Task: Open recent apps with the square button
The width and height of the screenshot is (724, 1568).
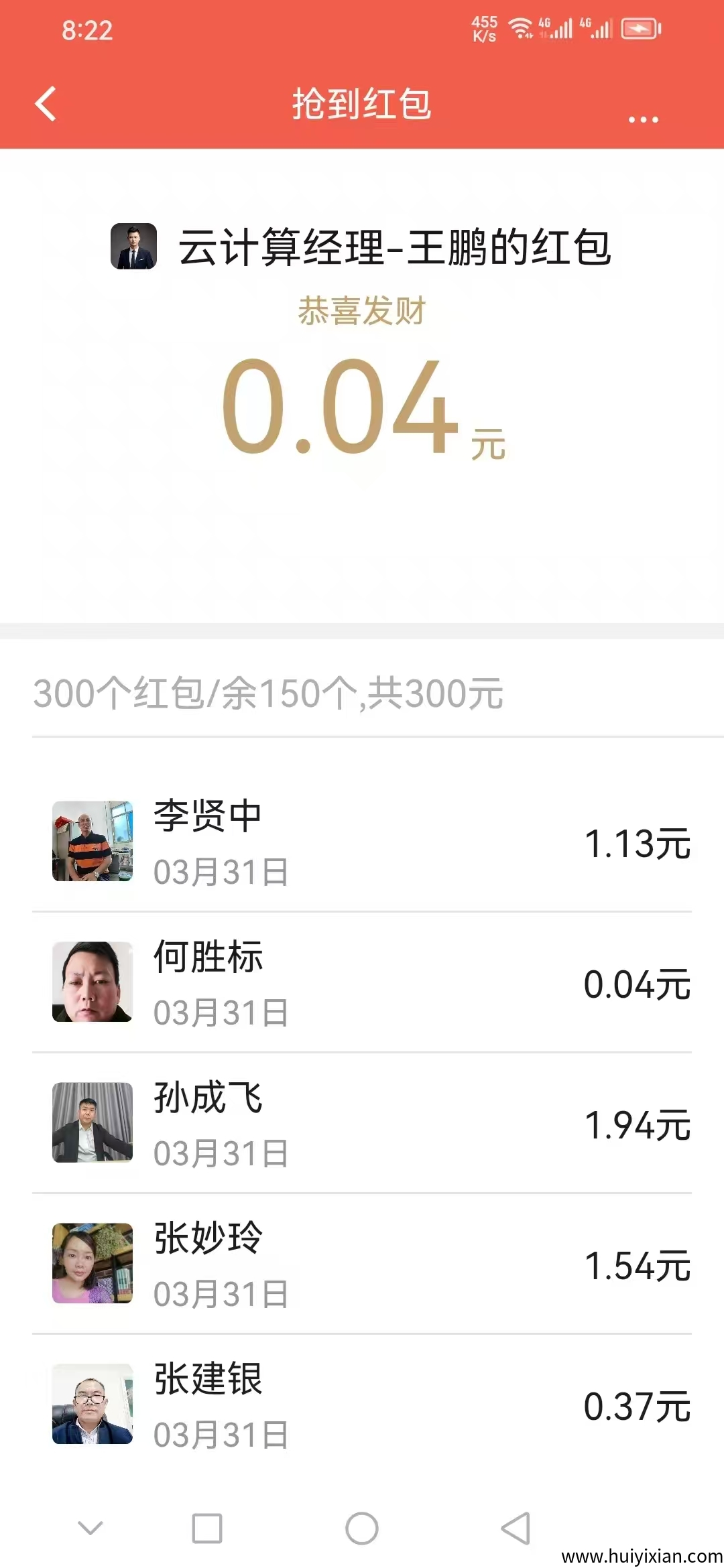Action: click(x=207, y=1528)
